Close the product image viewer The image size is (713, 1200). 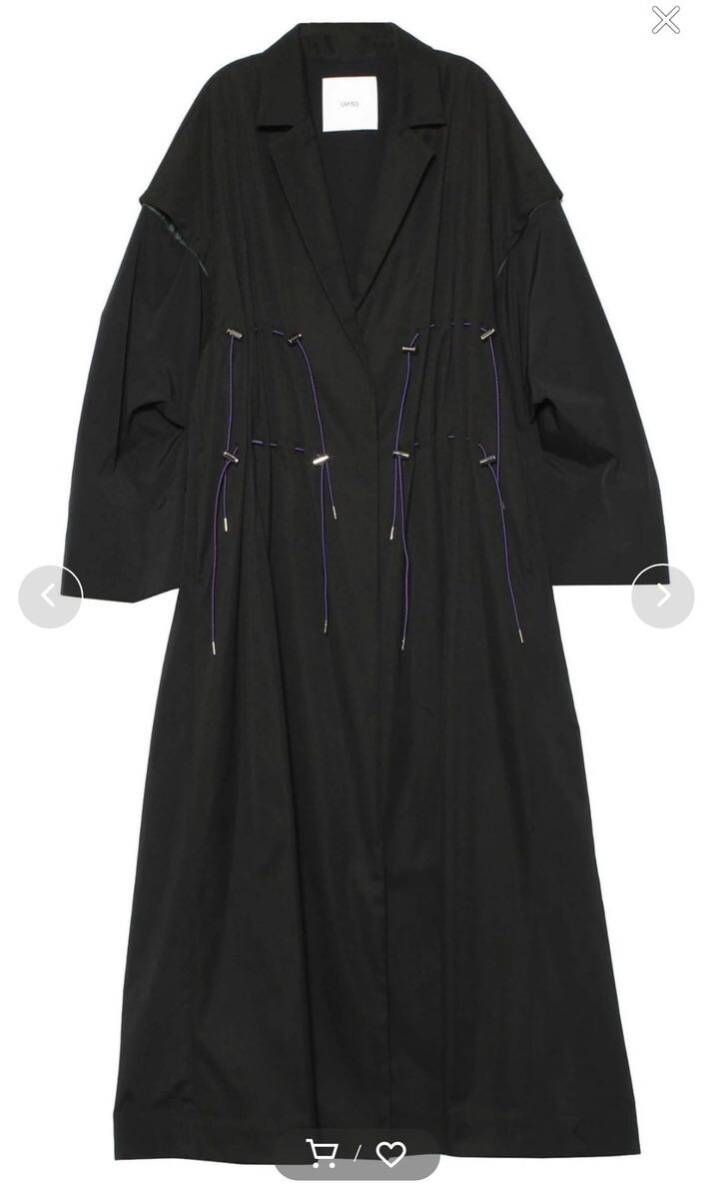pyautogui.click(x=665, y=20)
